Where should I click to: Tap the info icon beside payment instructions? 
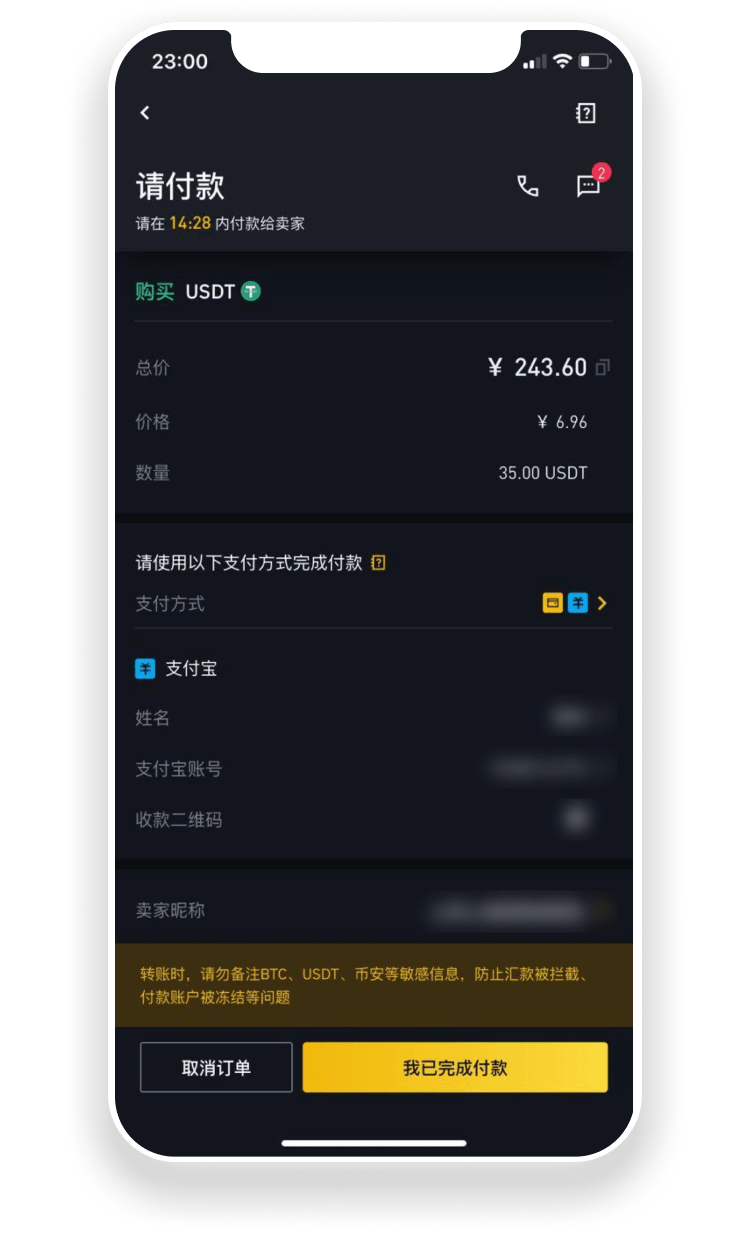378,562
